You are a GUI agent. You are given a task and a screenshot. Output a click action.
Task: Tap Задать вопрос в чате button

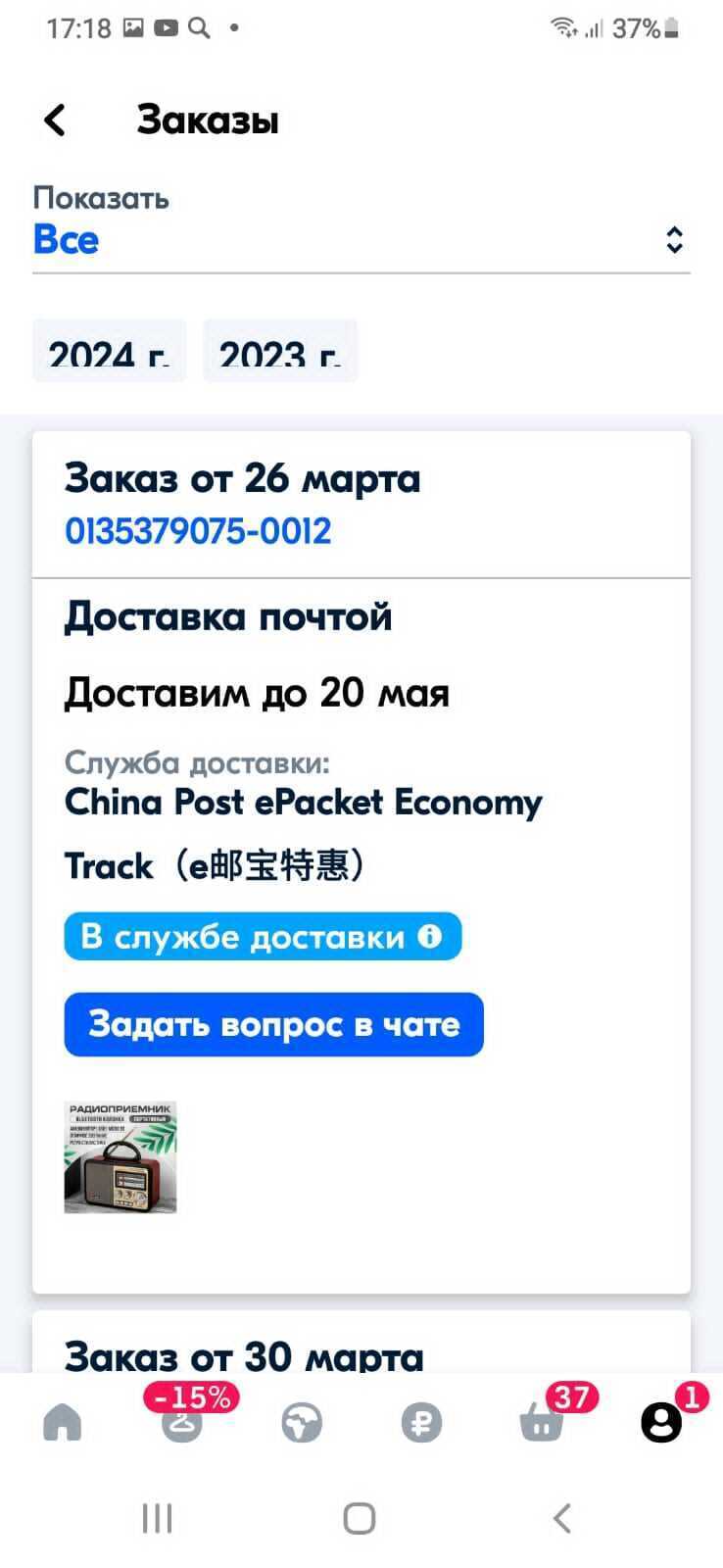(274, 1024)
